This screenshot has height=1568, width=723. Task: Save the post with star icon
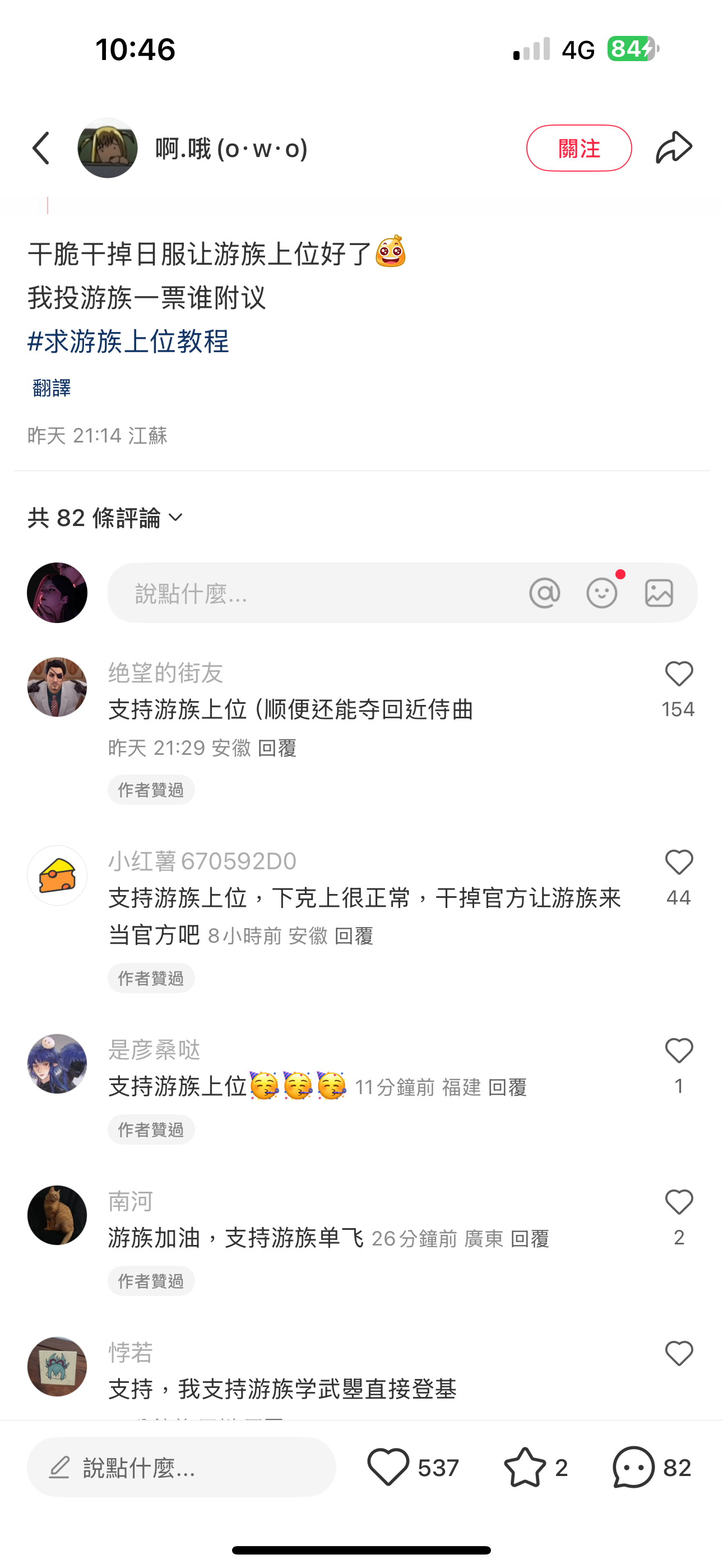click(525, 1467)
